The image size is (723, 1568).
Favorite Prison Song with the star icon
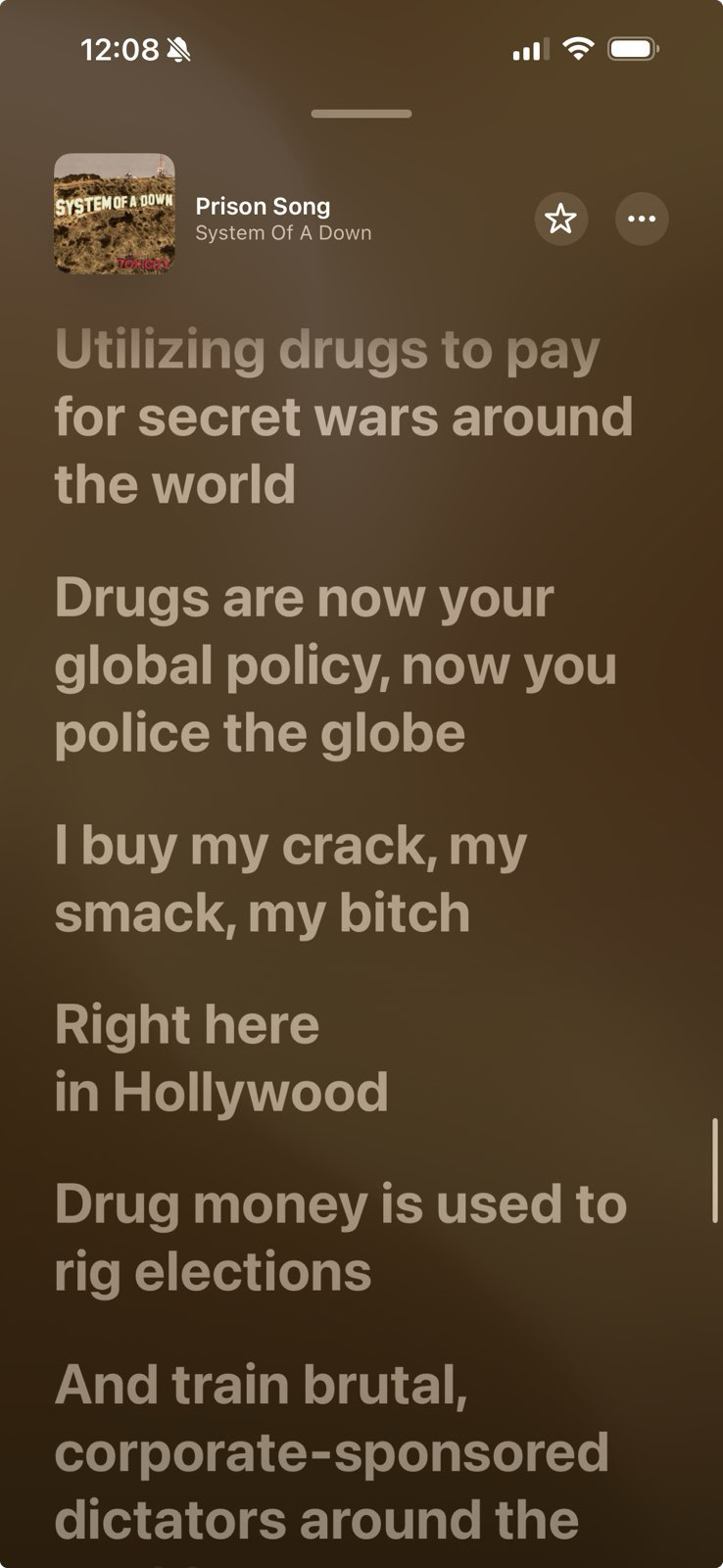(560, 219)
